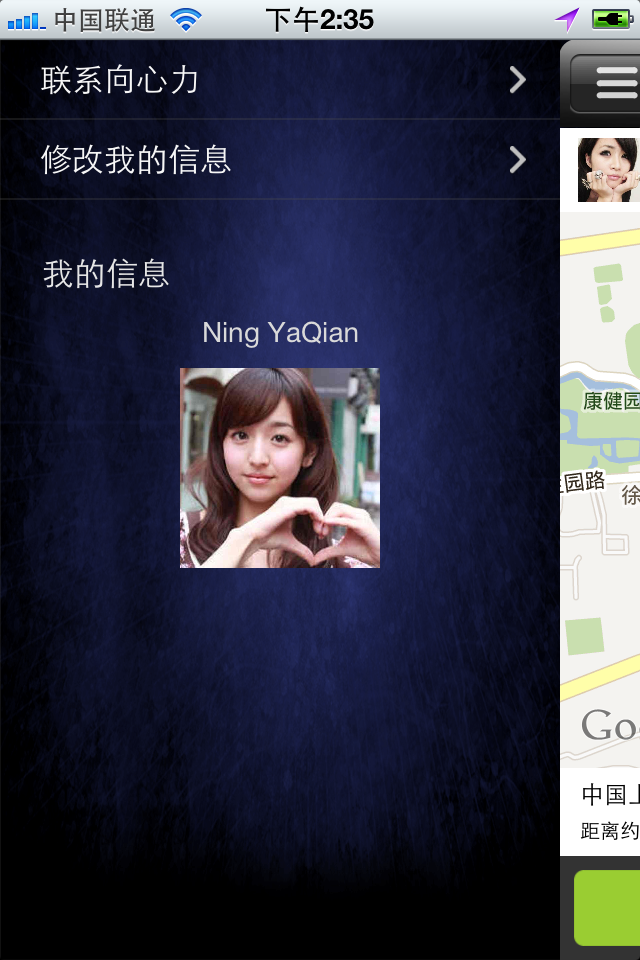The height and width of the screenshot is (960, 640).
Task: Open the 联系向心力 row
Action: [x=280, y=80]
